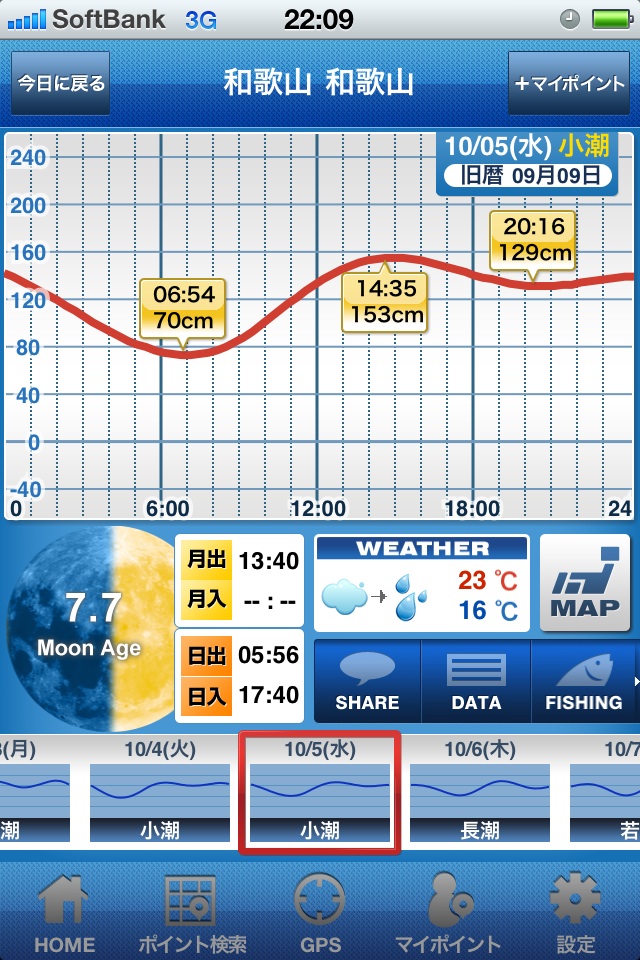Select the 10/6(木) 長潮 tide day

(480, 792)
